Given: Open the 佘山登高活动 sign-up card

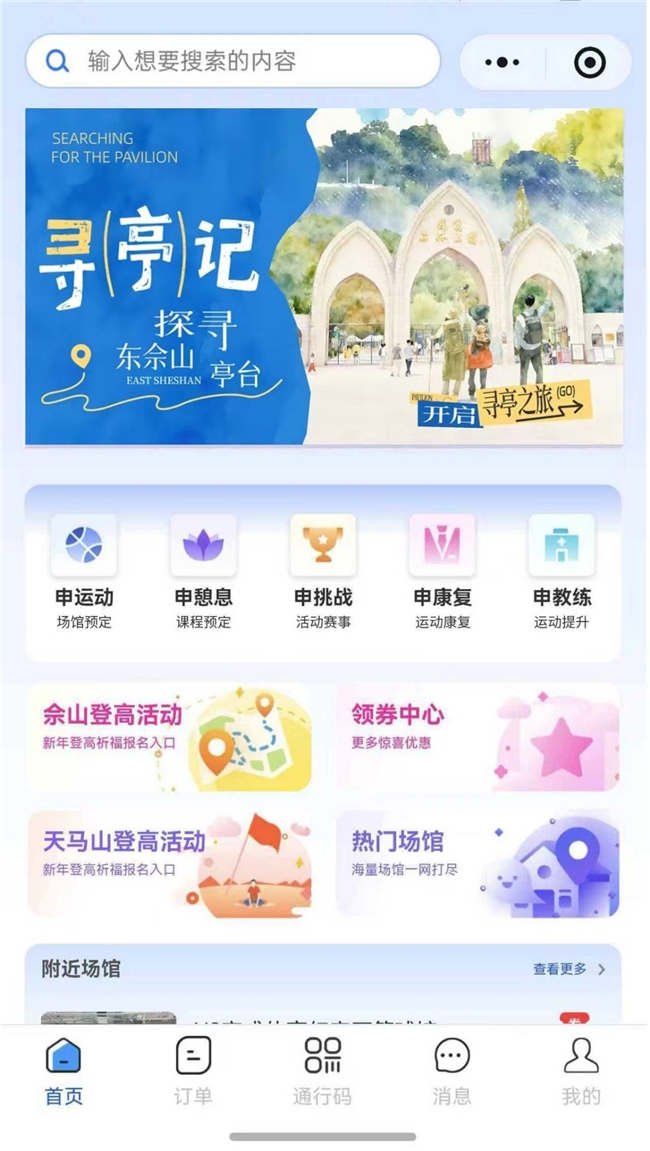Looking at the screenshot, I should pos(169,738).
